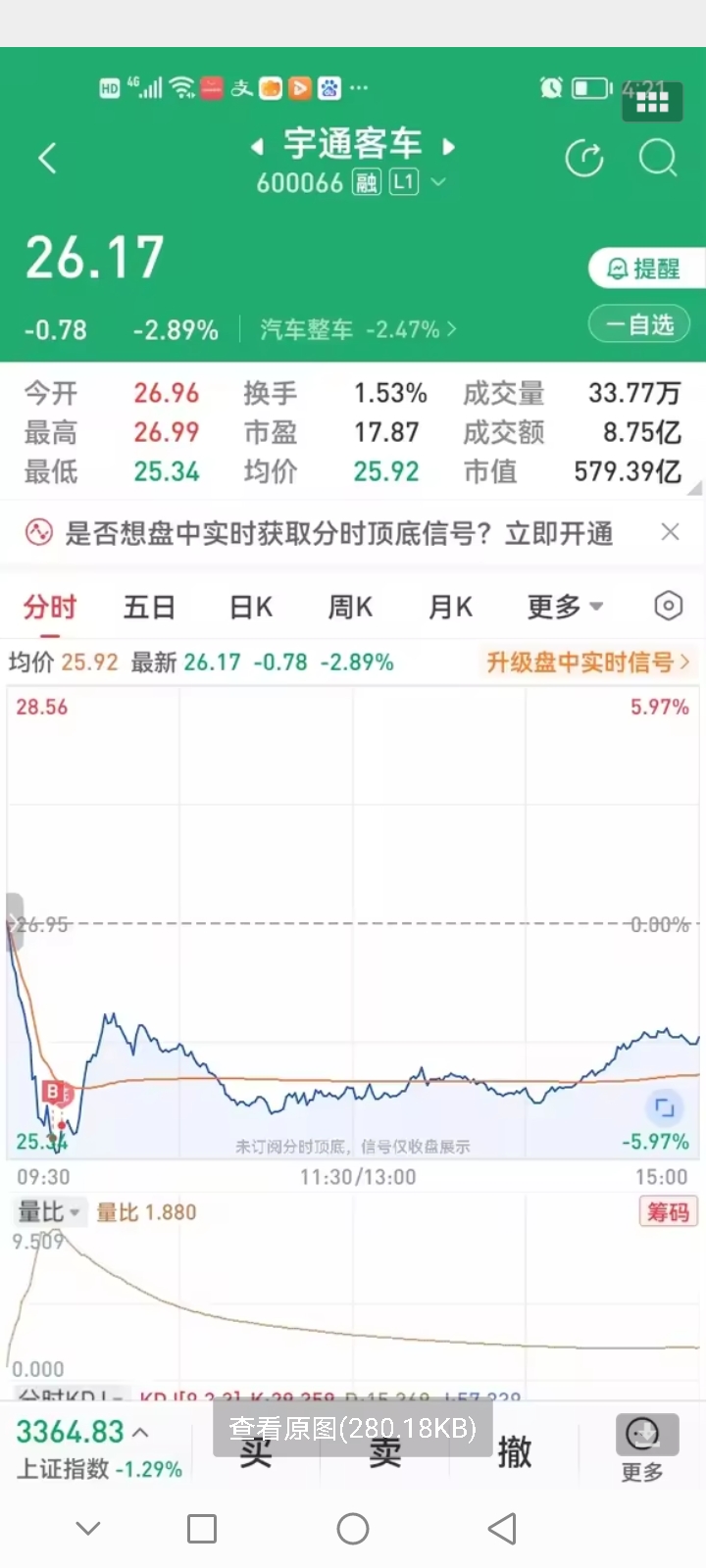Switch to the 五日 chart tab

point(149,607)
